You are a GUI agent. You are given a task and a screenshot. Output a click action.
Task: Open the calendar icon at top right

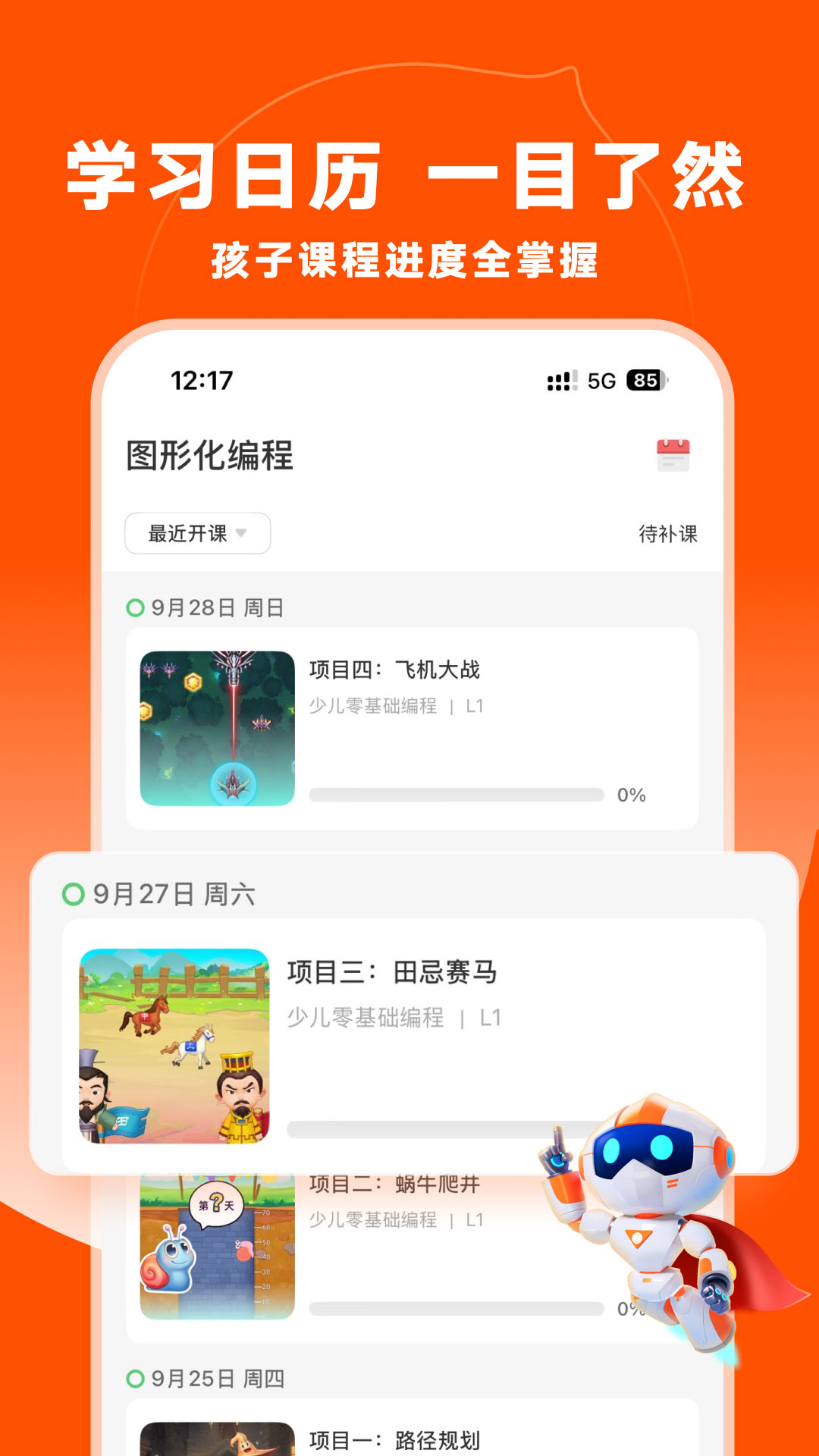pos(675,453)
